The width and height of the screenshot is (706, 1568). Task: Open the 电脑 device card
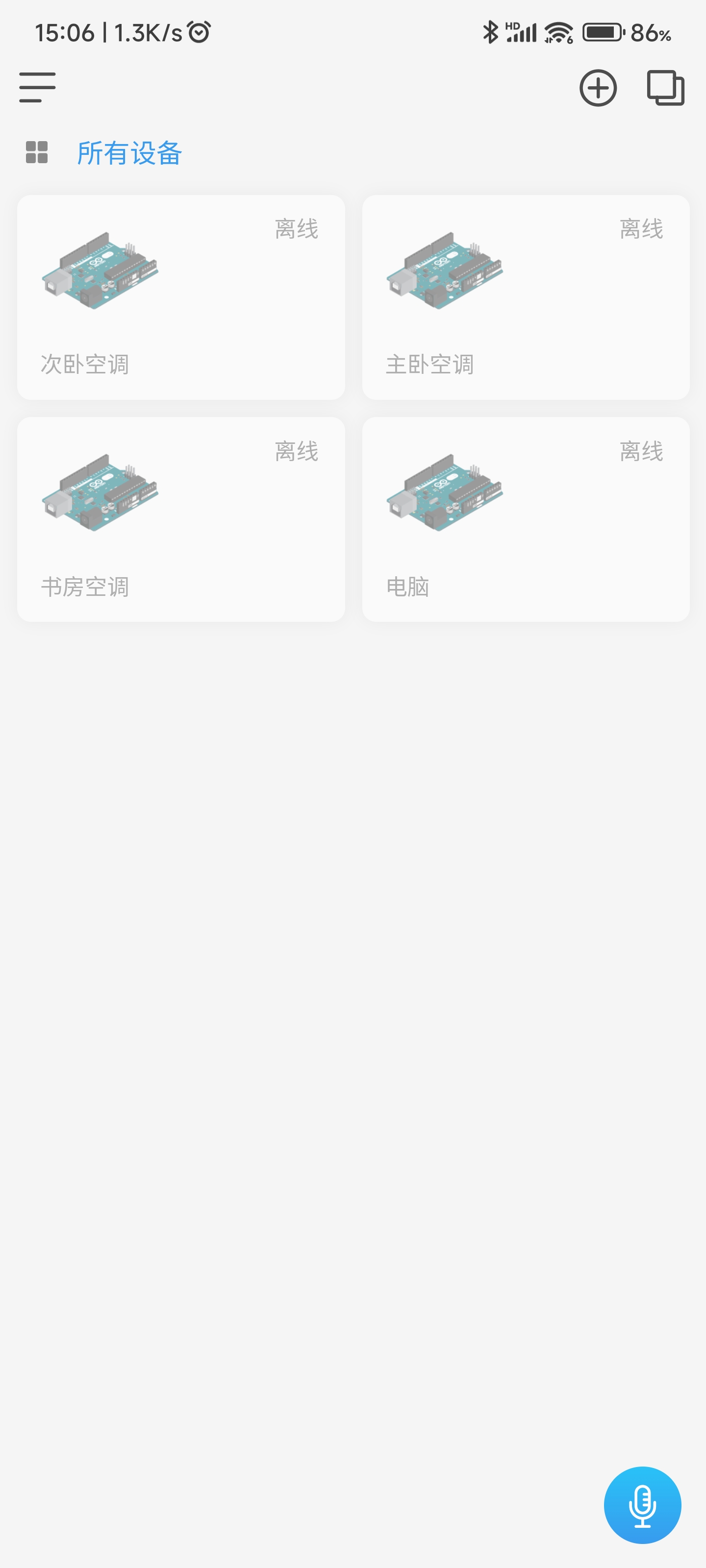pyautogui.click(x=526, y=519)
